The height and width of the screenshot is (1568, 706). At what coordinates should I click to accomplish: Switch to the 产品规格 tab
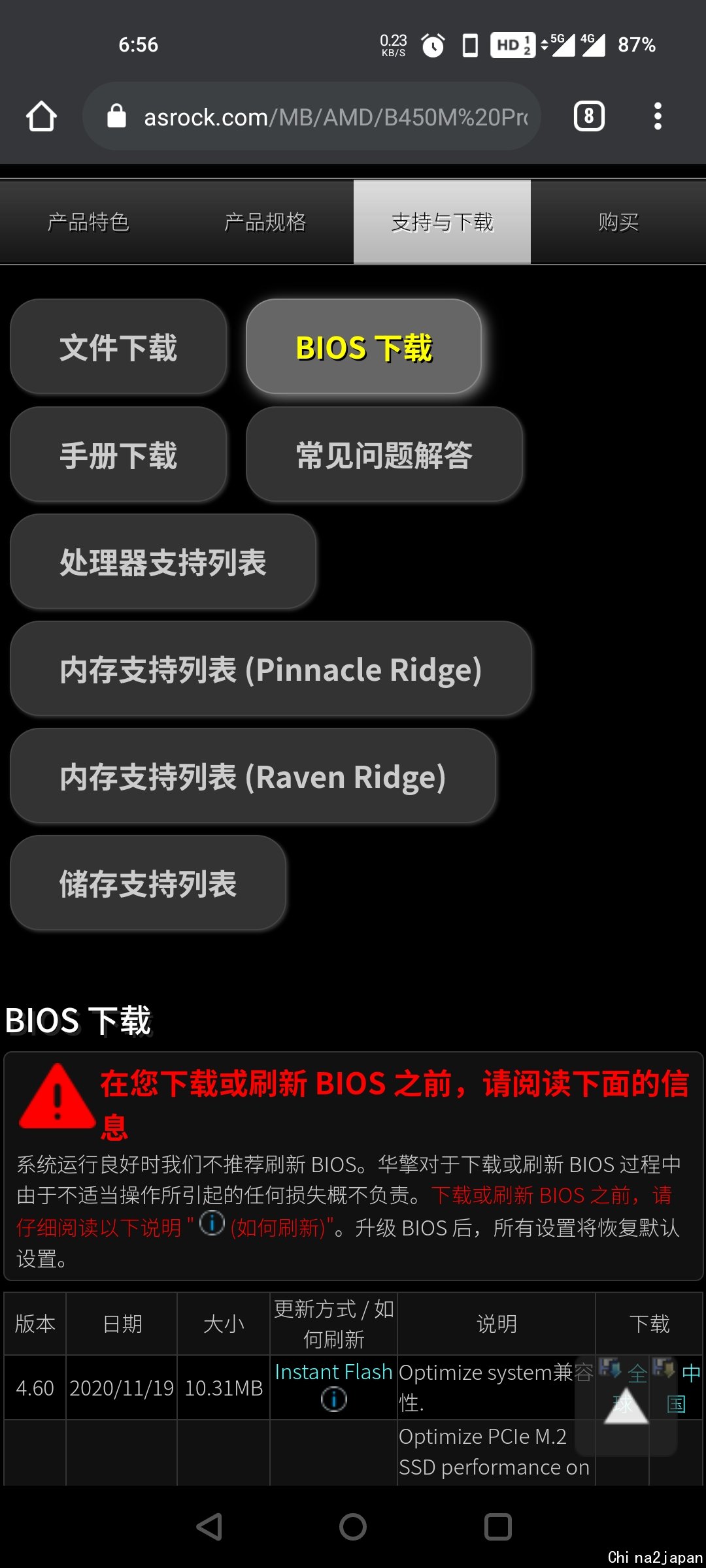click(265, 222)
